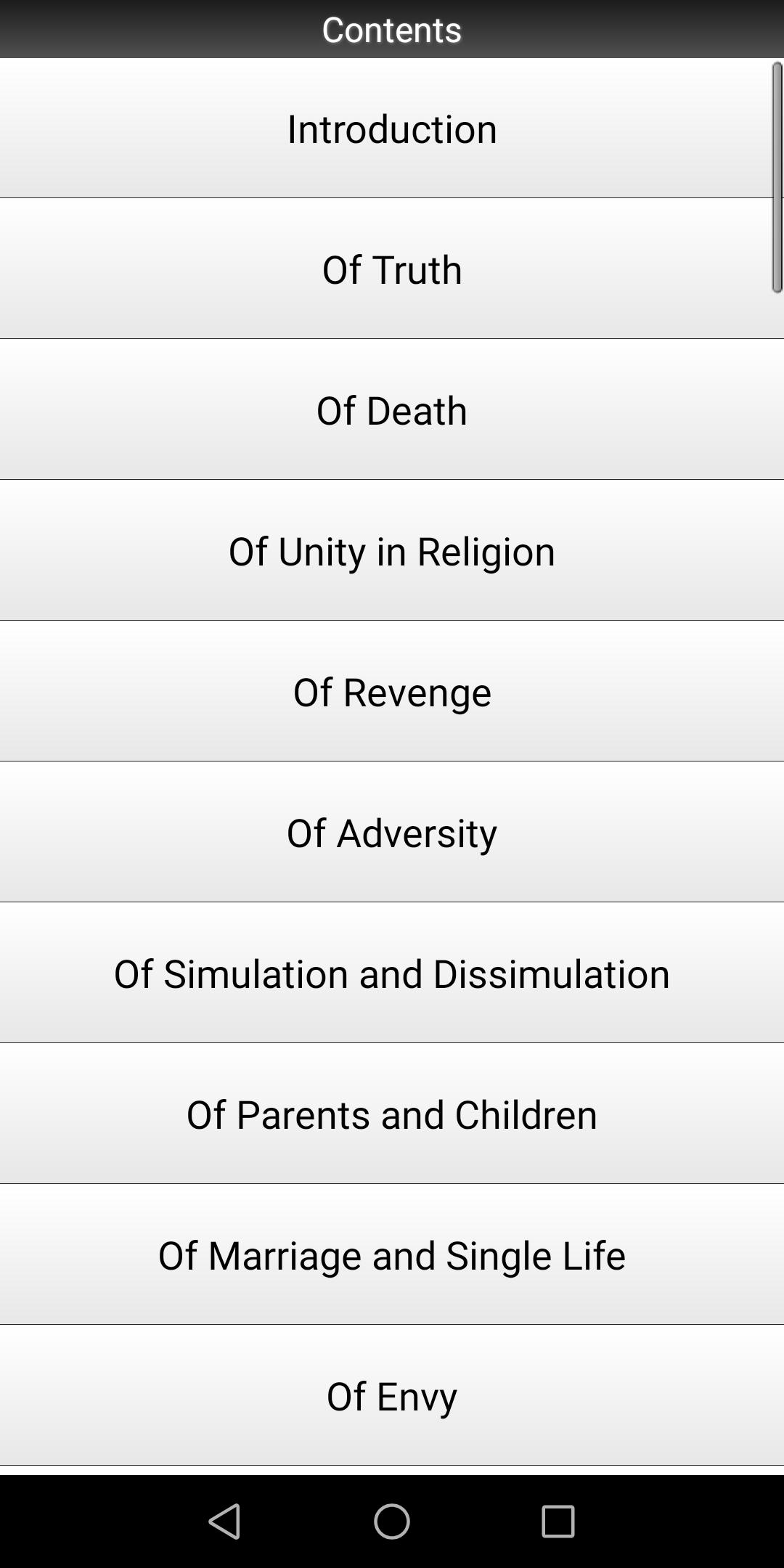Select the Of Death chapter
The width and height of the screenshot is (784, 1568).
pyautogui.click(x=392, y=410)
